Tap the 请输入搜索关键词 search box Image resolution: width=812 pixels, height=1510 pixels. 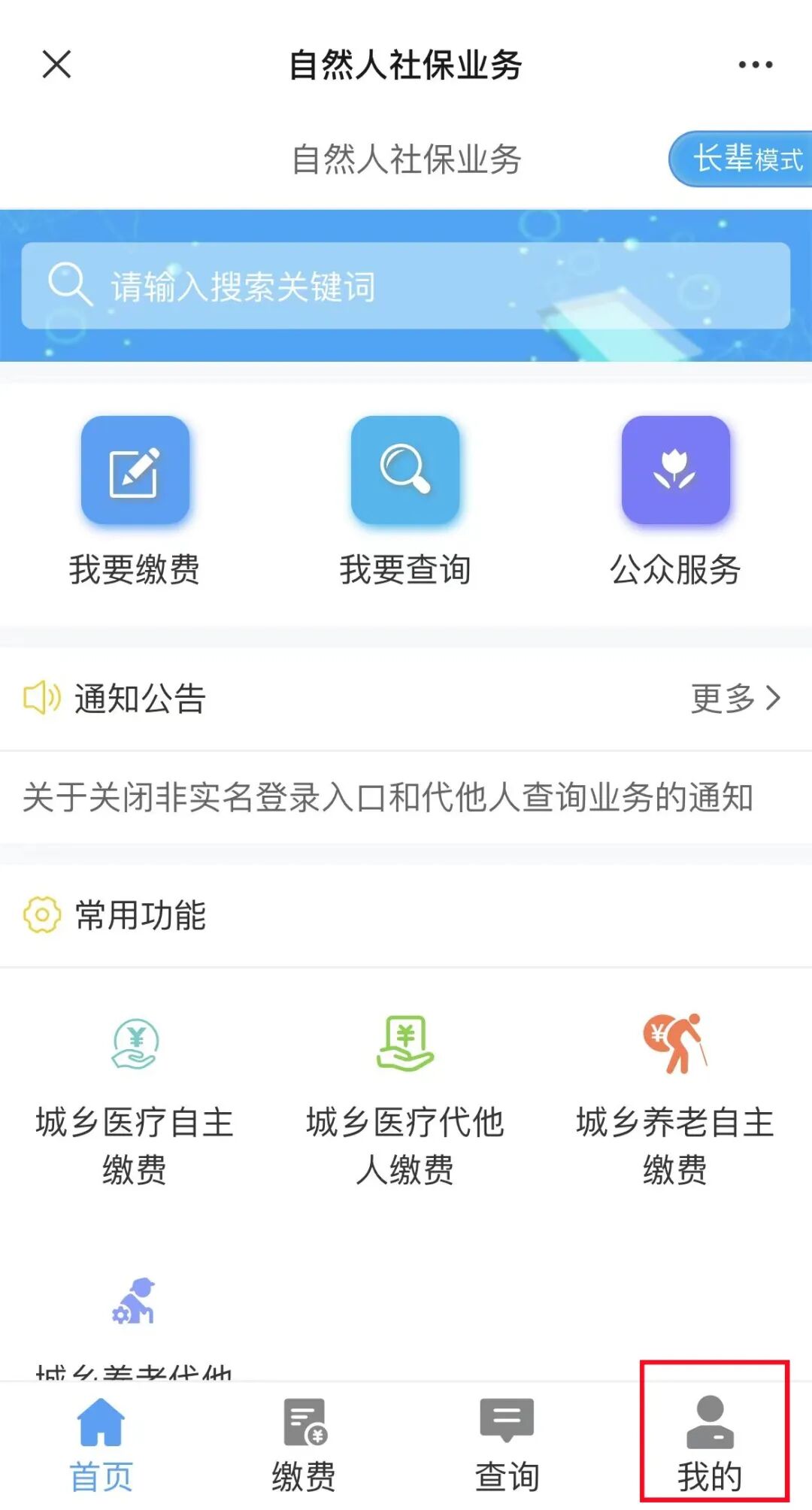[x=406, y=286]
